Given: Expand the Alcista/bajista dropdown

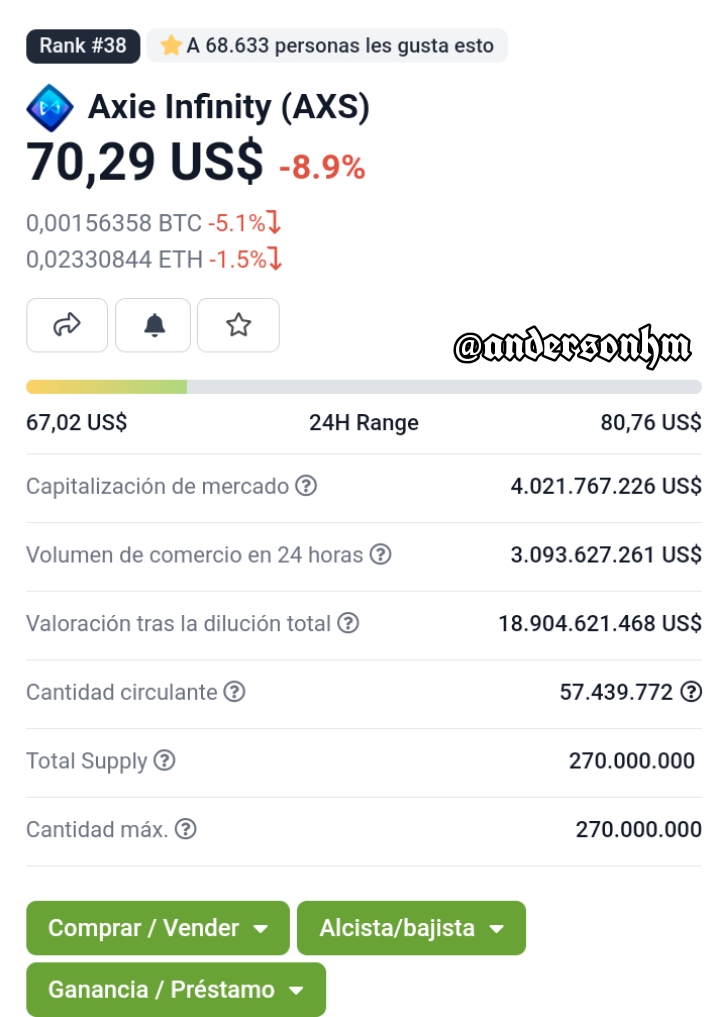Looking at the screenshot, I should point(411,927).
